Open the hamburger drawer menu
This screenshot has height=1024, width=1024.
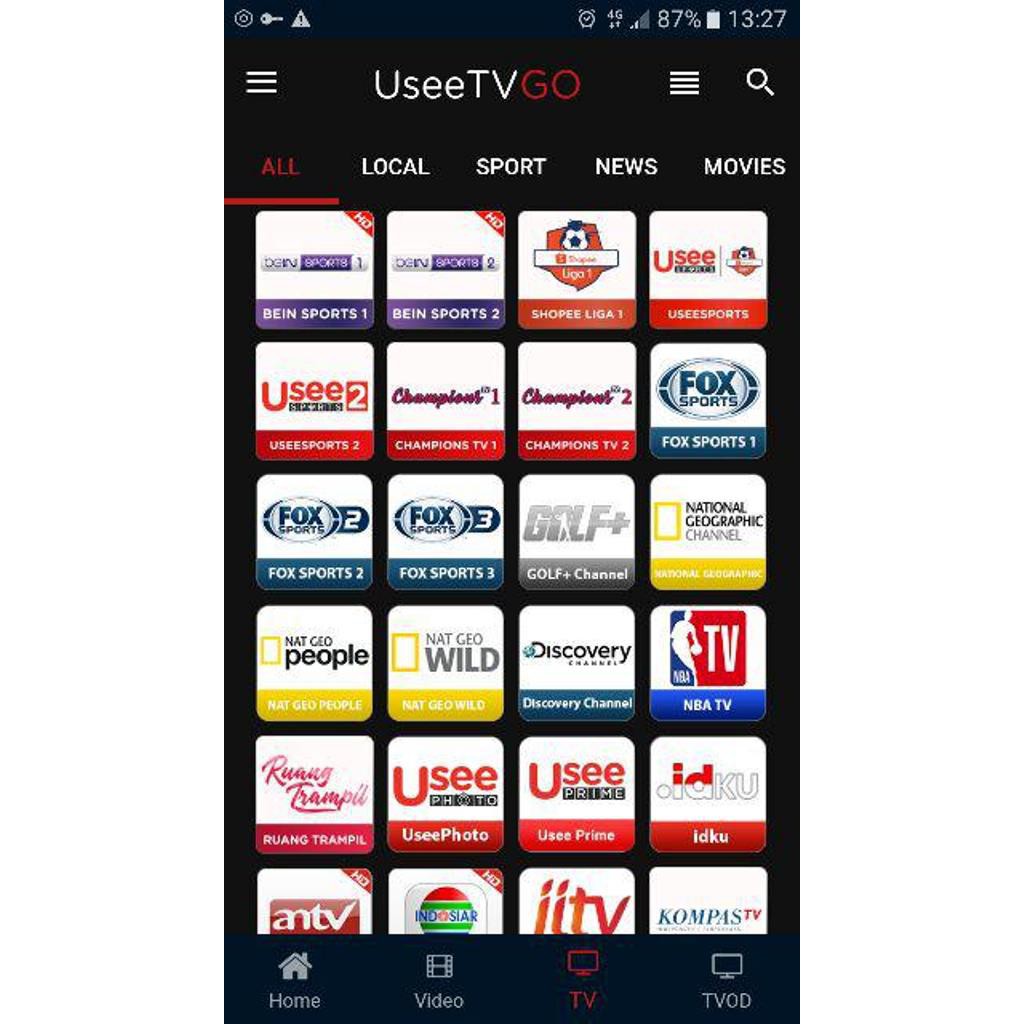[x=261, y=83]
